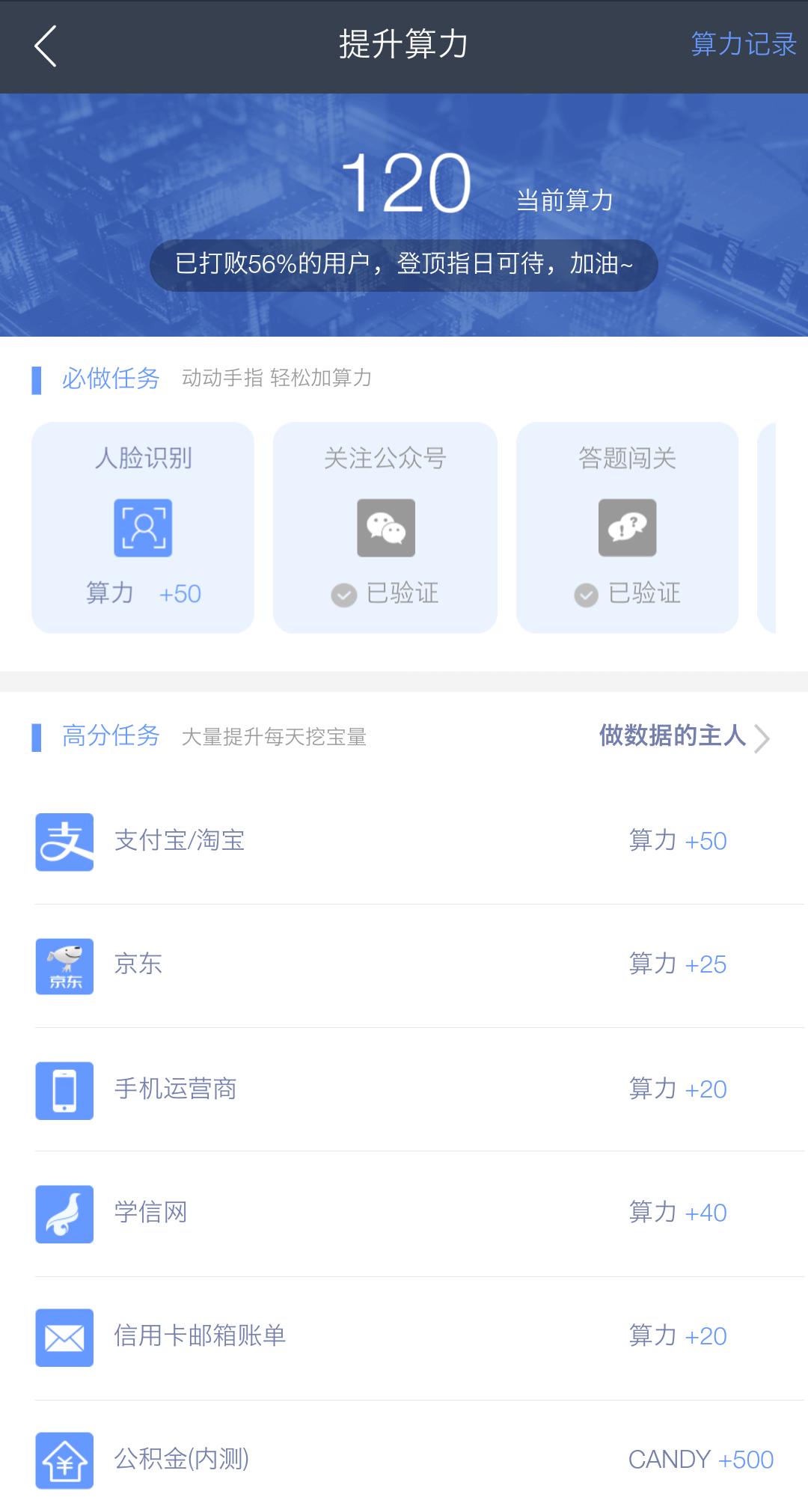The image size is (808, 1512).
Task: Click the WeChat icon under 关注公众号
Action: click(x=386, y=528)
